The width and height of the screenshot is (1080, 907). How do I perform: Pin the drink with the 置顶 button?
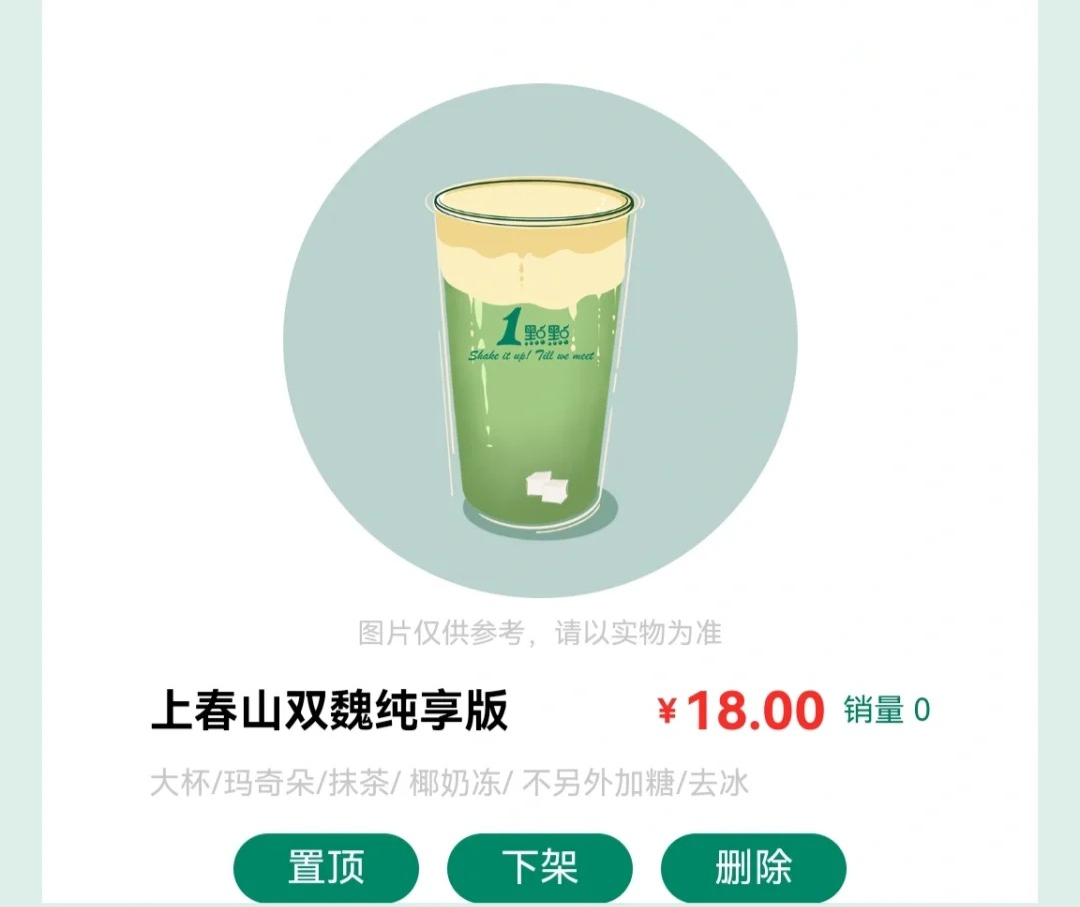click(326, 866)
